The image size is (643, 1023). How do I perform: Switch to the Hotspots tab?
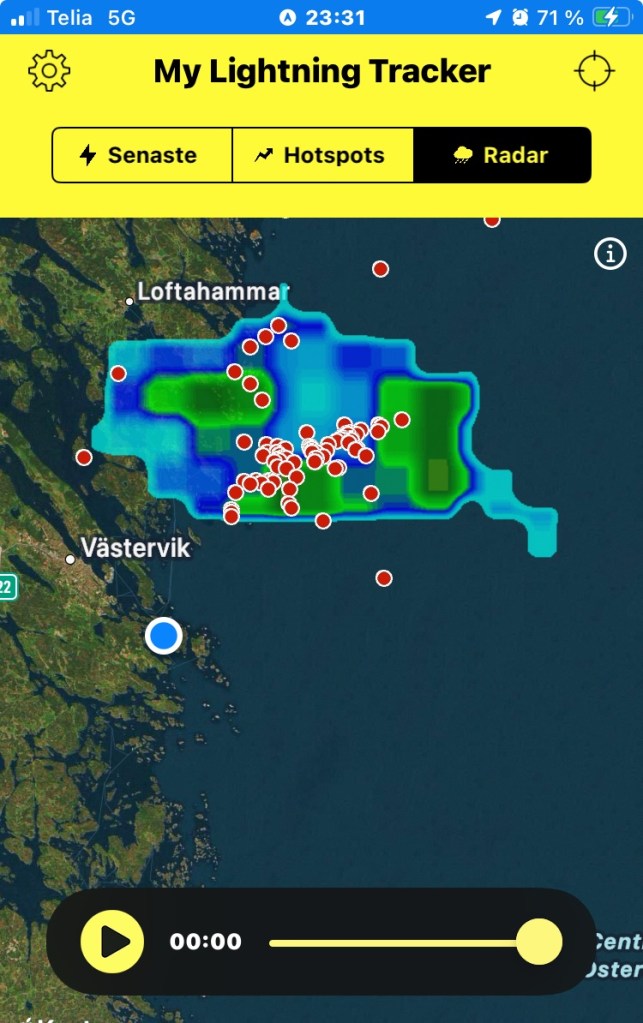(x=322, y=155)
